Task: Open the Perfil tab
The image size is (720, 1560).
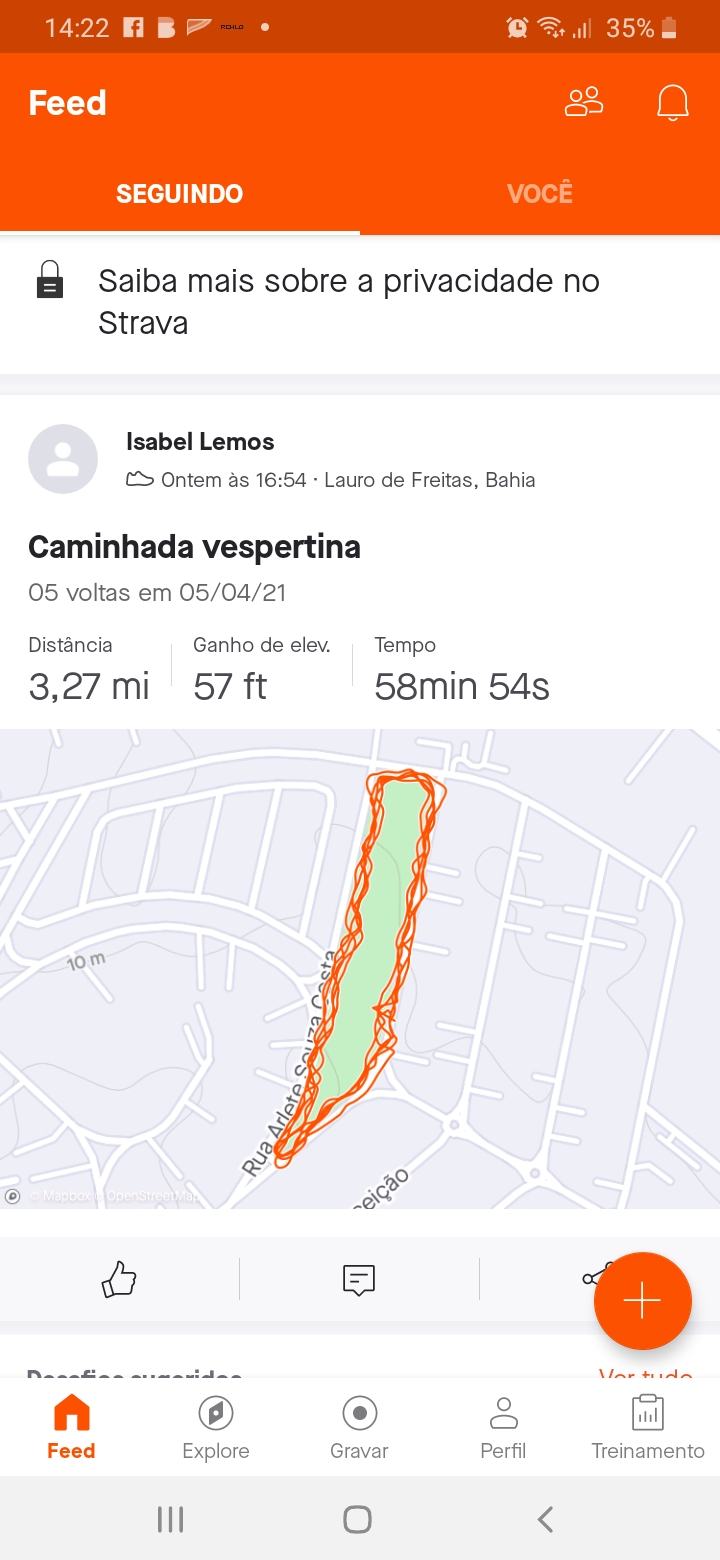Action: tap(503, 1428)
